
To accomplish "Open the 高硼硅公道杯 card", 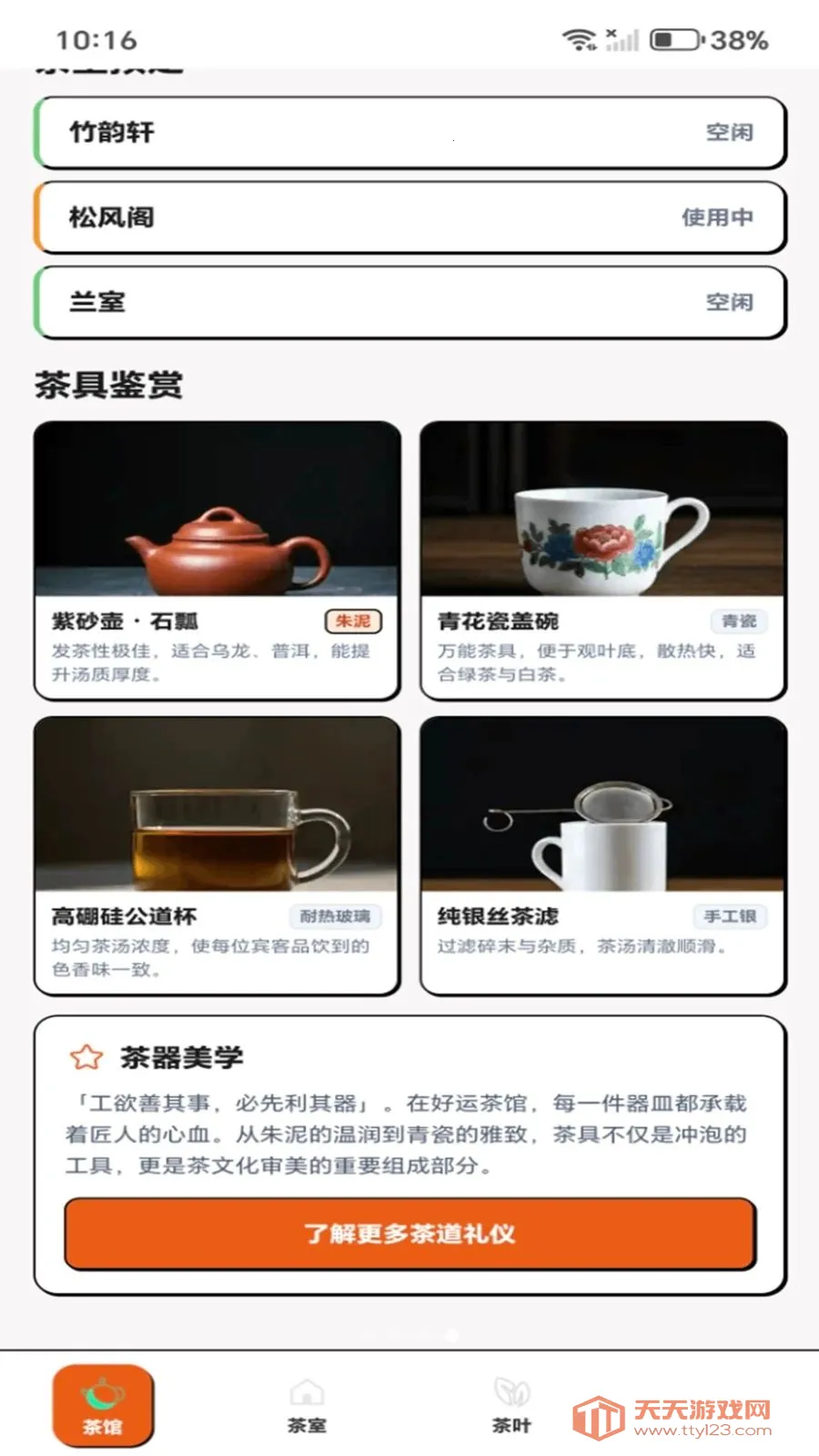I will (x=217, y=855).
